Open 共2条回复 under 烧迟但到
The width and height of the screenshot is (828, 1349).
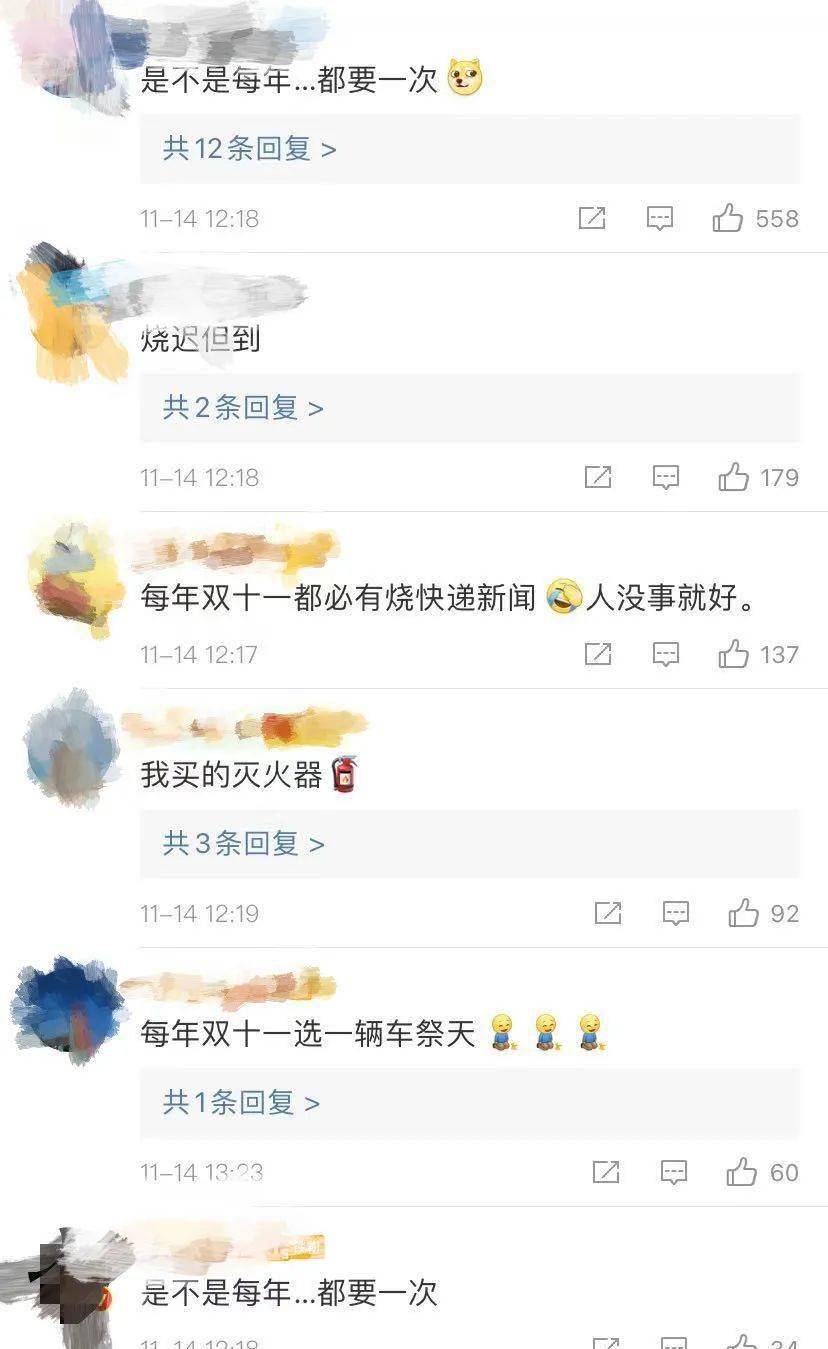[x=469, y=408]
